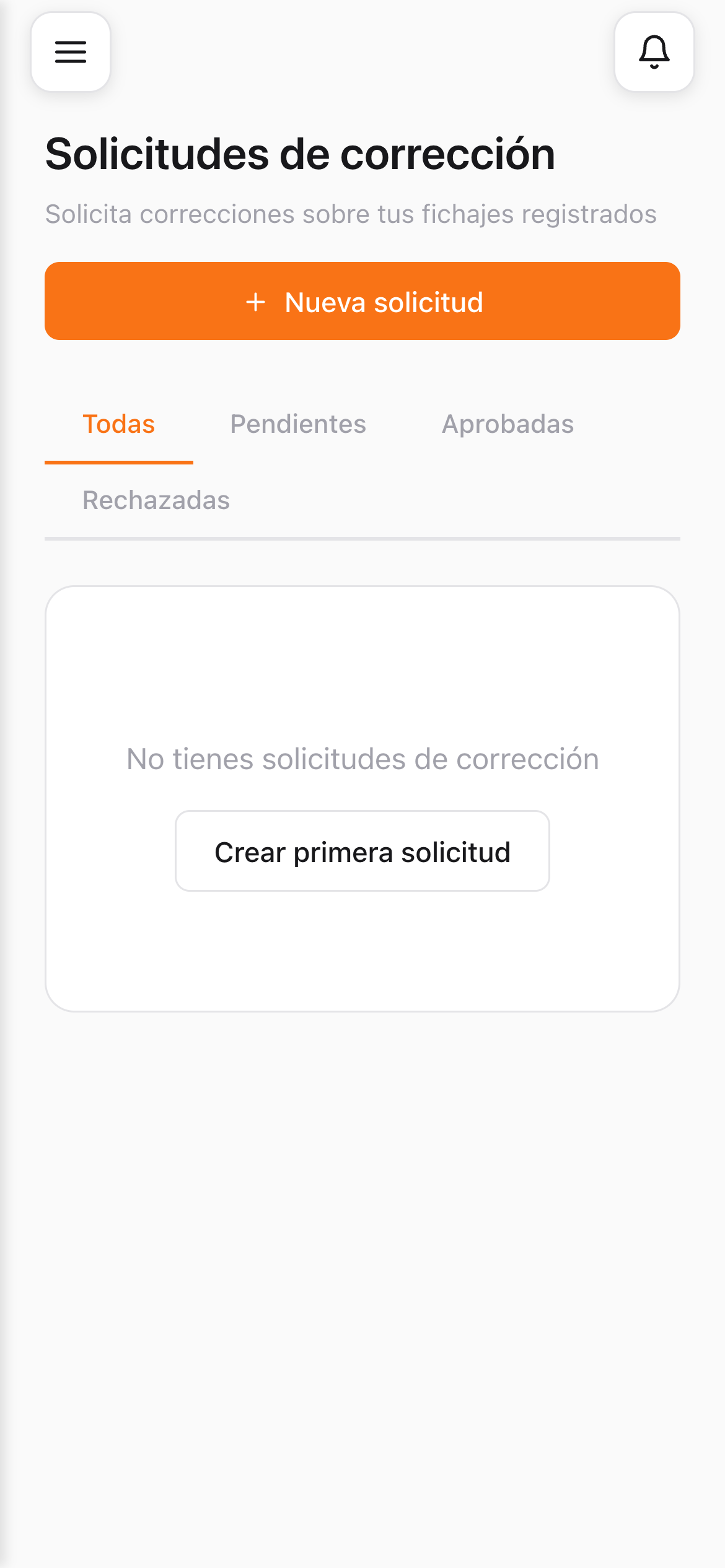Click the underline indicator below Todas
This screenshot has height=1568, width=725.
[x=118, y=461]
